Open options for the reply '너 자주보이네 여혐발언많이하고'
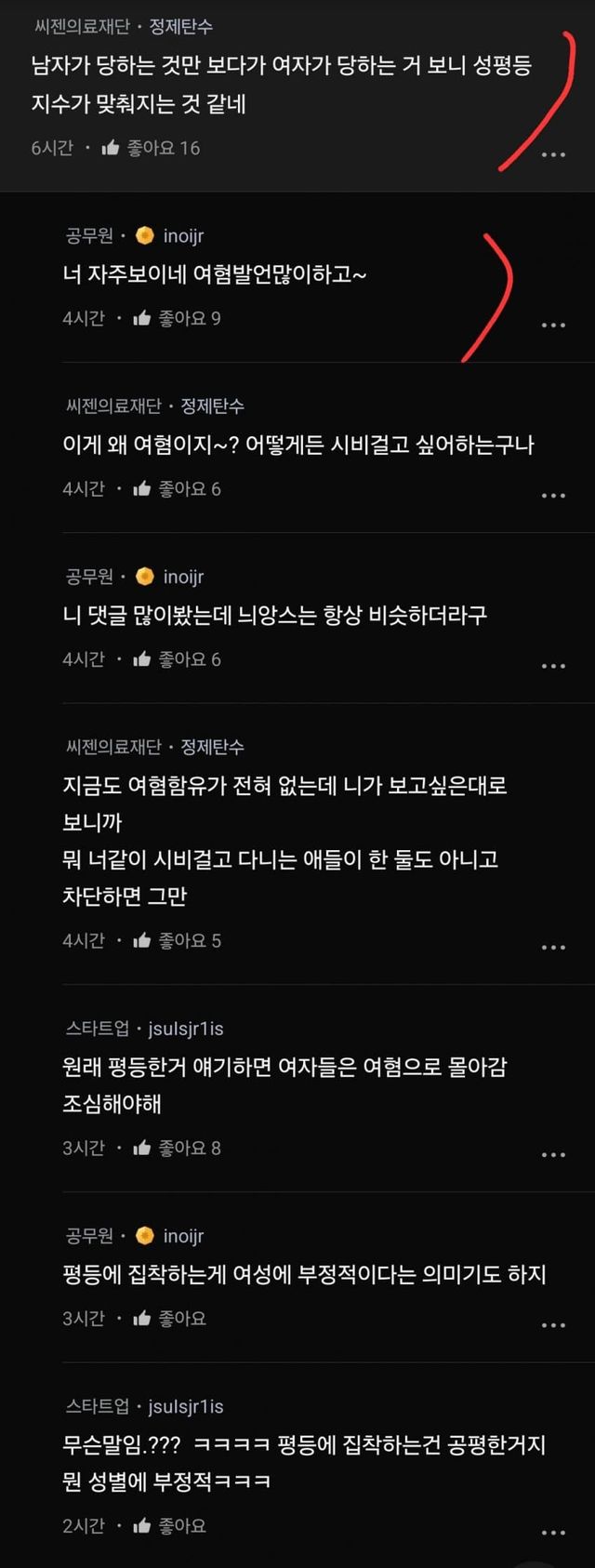 [x=553, y=325]
